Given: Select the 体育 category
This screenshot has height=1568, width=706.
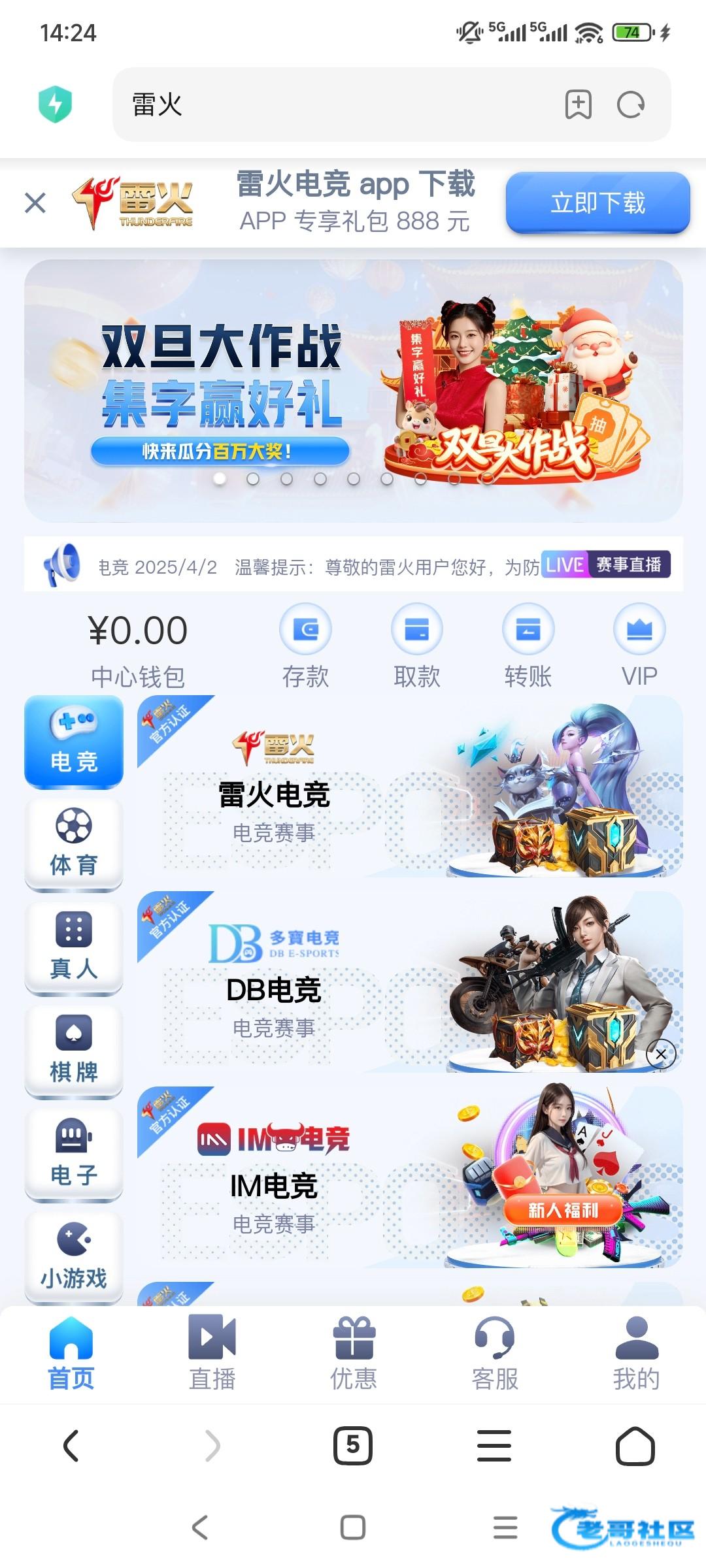Looking at the screenshot, I should click(74, 843).
